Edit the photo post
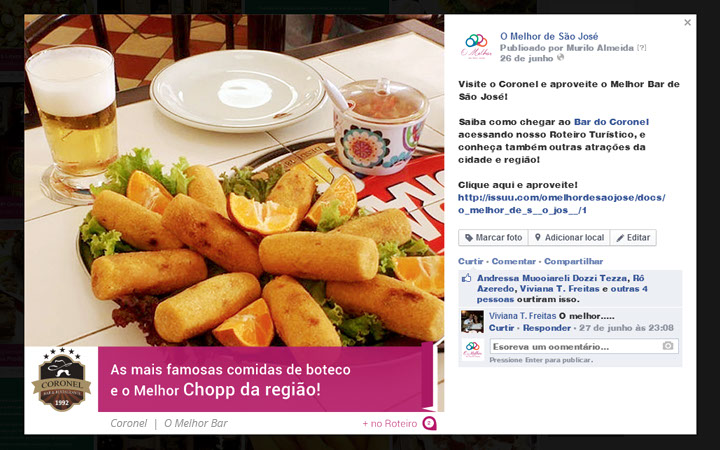Screen dimensions: 720x450 632,238
